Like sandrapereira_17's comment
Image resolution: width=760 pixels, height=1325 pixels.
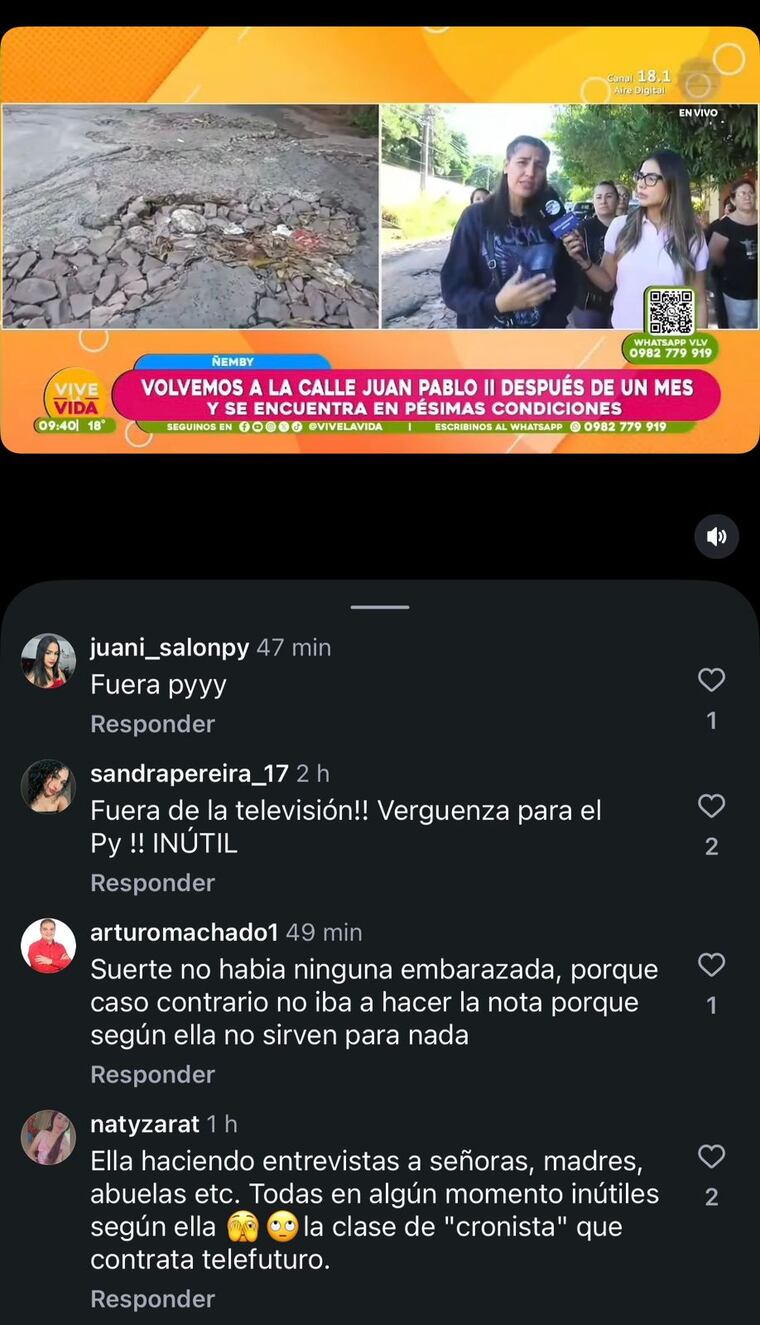711,806
